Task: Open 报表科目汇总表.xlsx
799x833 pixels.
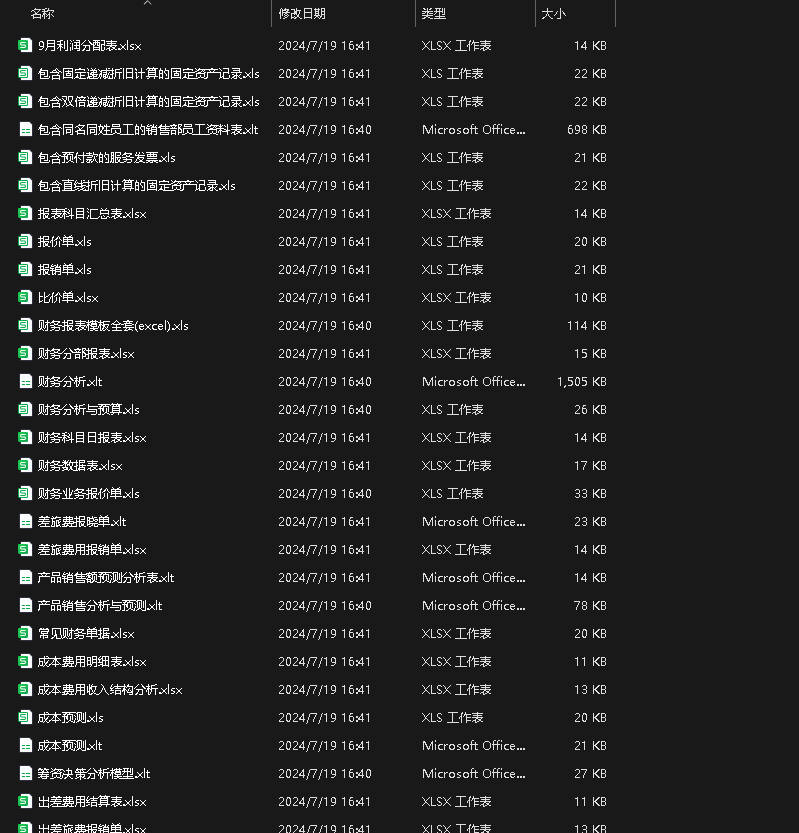Action: tap(91, 214)
